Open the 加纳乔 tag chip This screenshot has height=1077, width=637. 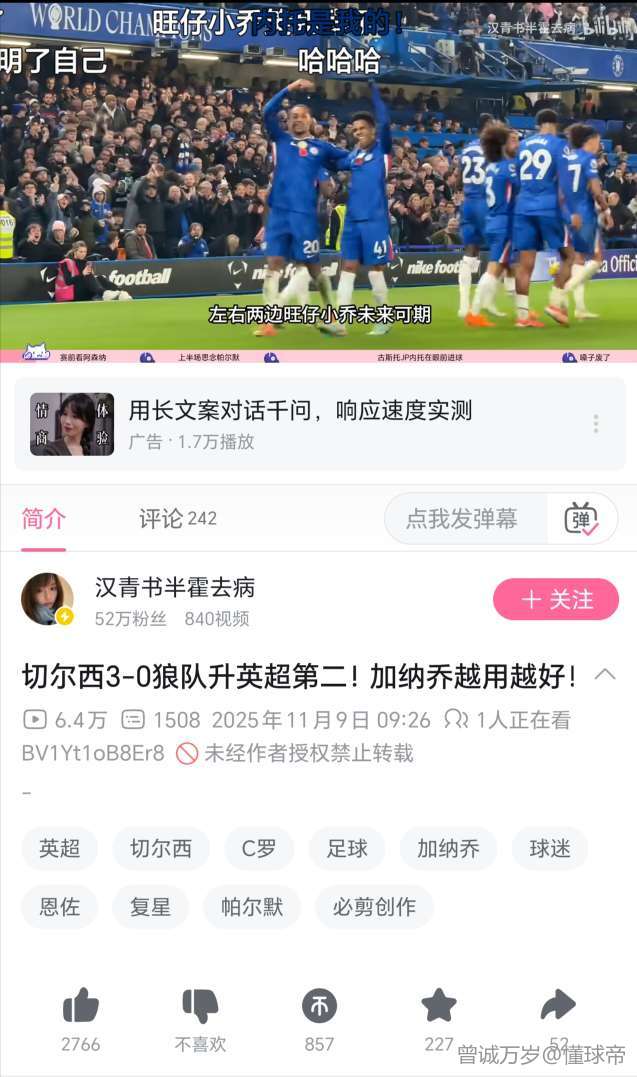tap(448, 849)
